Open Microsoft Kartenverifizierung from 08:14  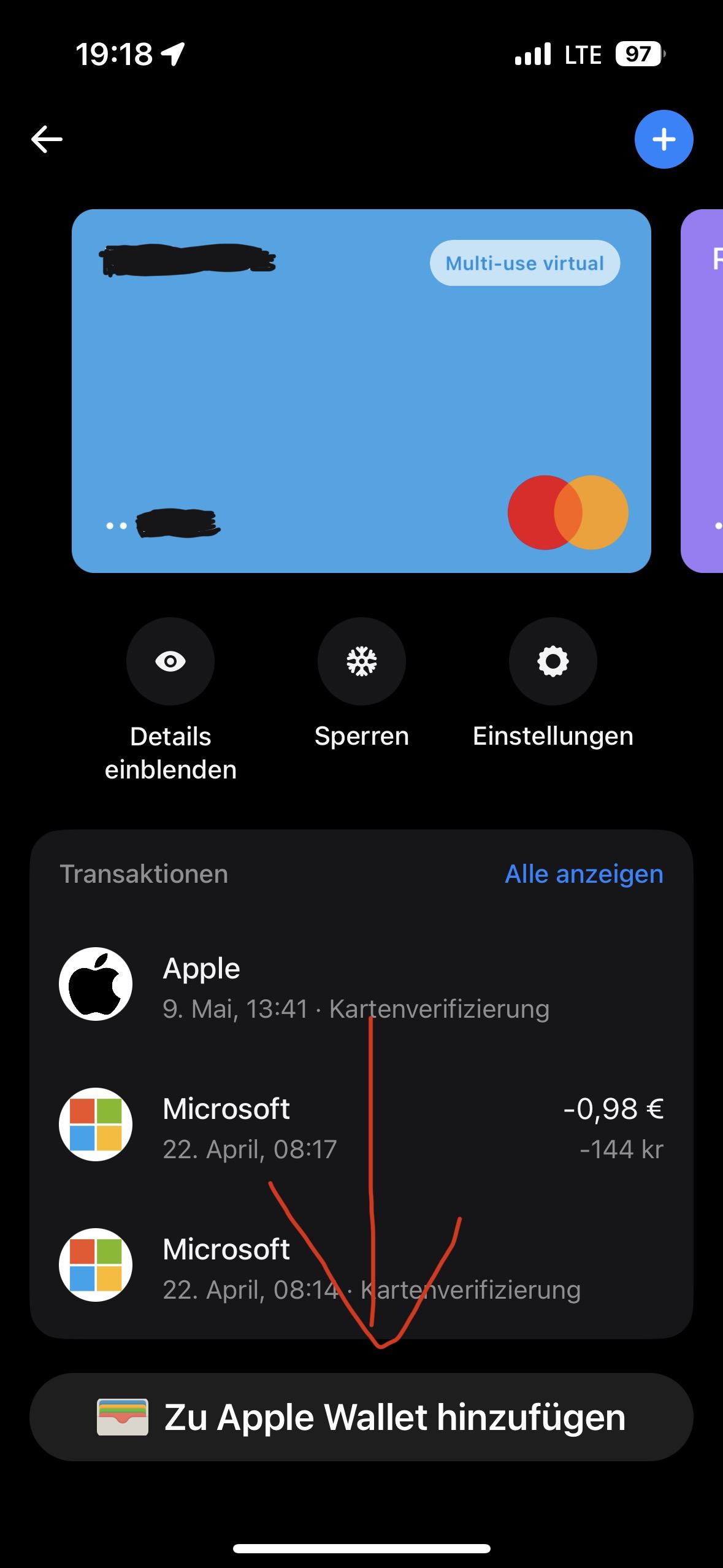[361, 1265]
